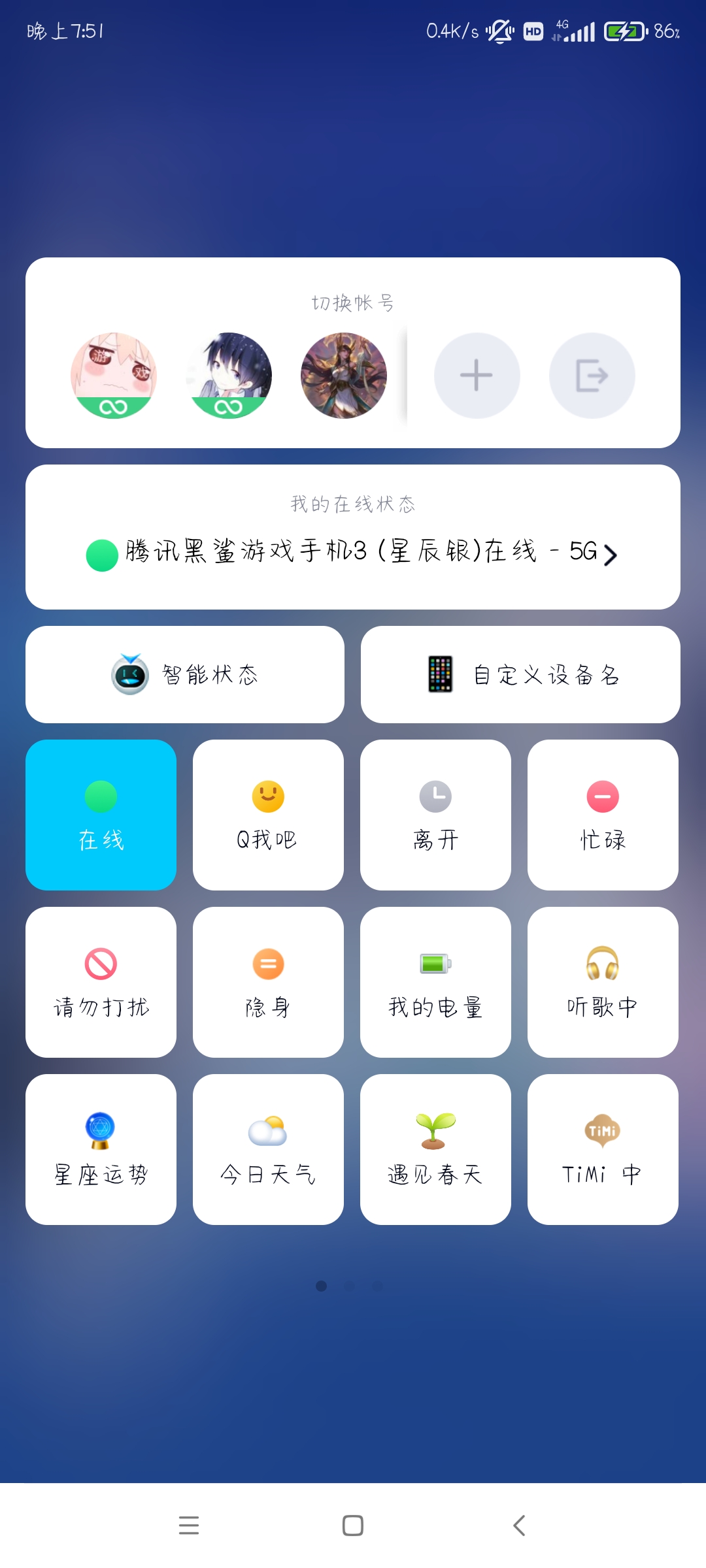The width and height of the screenshot is (706, 1568).
Task: Pick the 遇见春天 status
Action: (435, 1149)
